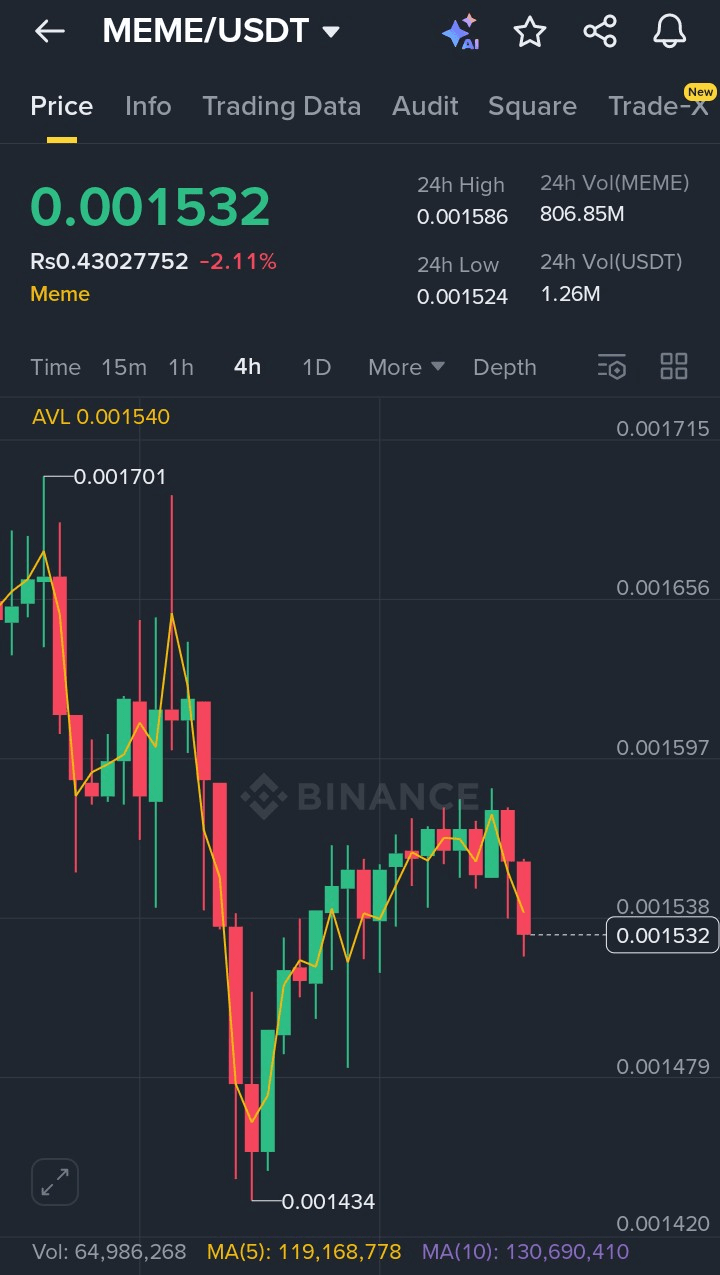This screenshot has width=720, height=1275.
Task: Share this trading pair
Action: coord(600,32)
